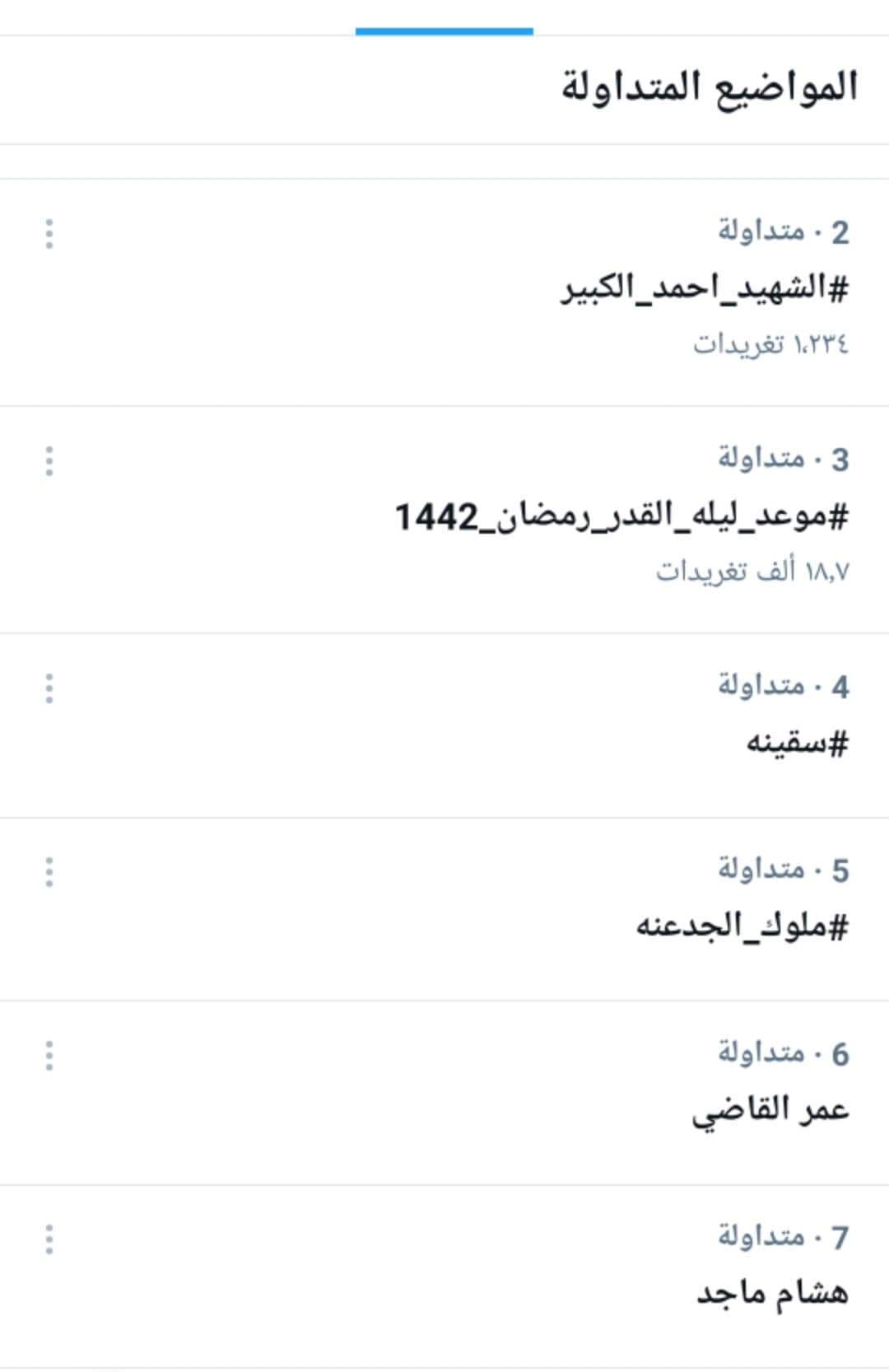889x1372 pixels.
Task: Open trending hashtag #موعد_ليله_القدر_رمضان_1442
Action: pyautogui.click(x=621, y=517)
